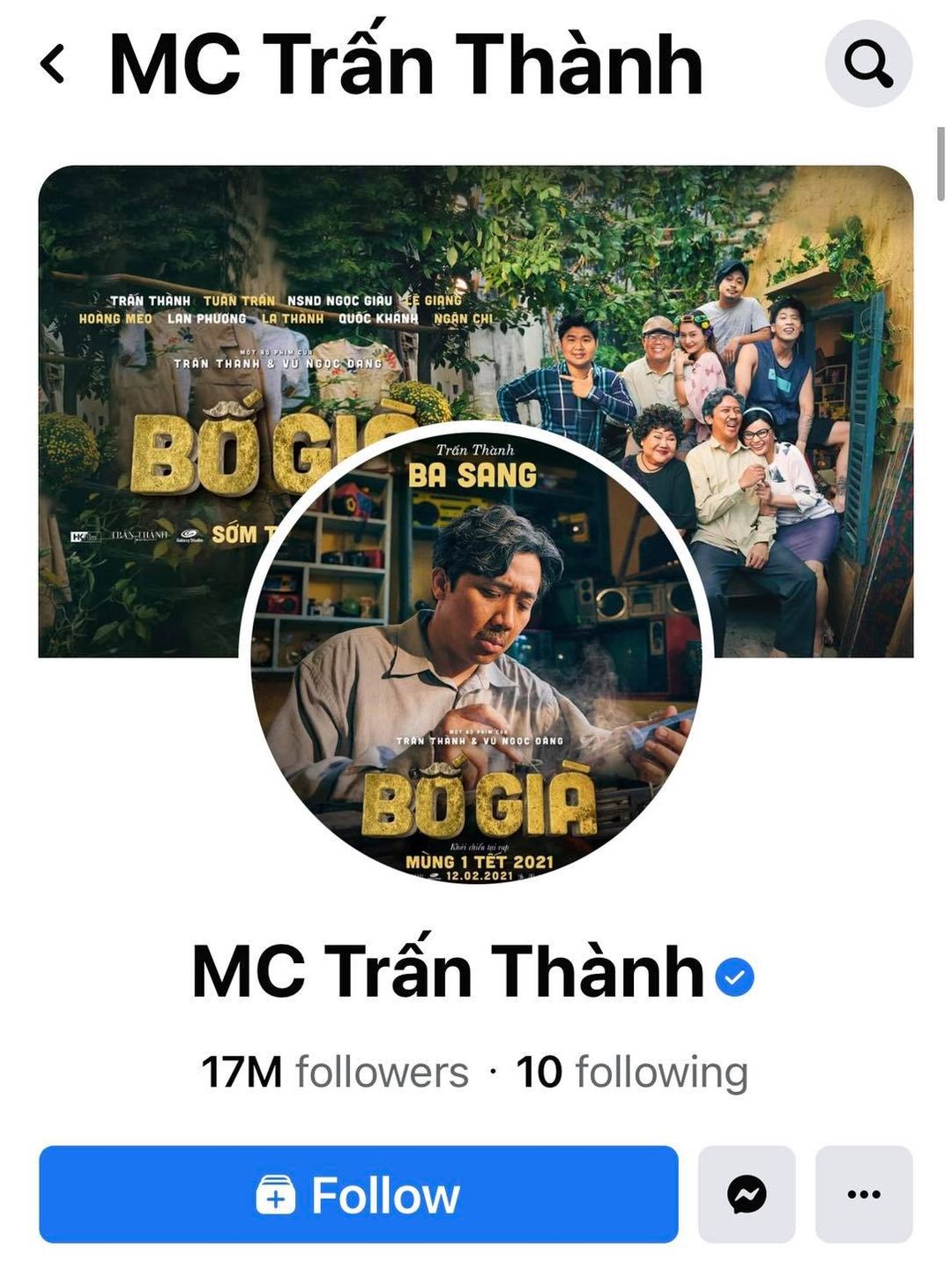Screen dimensions: 952x1262
Task: View the 10 following list
Action: [632, 1073]
